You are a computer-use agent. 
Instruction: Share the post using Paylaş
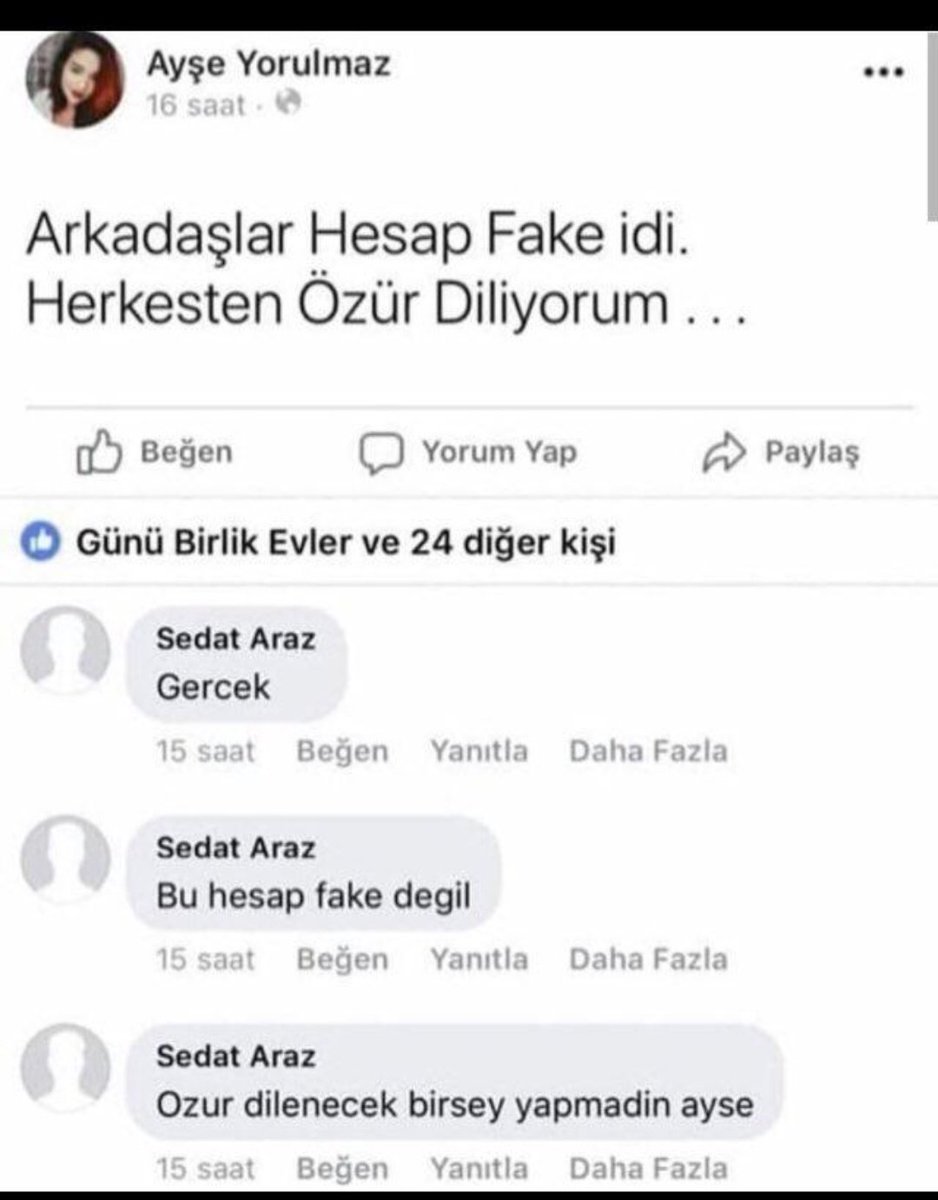click(x=782, y=453)
